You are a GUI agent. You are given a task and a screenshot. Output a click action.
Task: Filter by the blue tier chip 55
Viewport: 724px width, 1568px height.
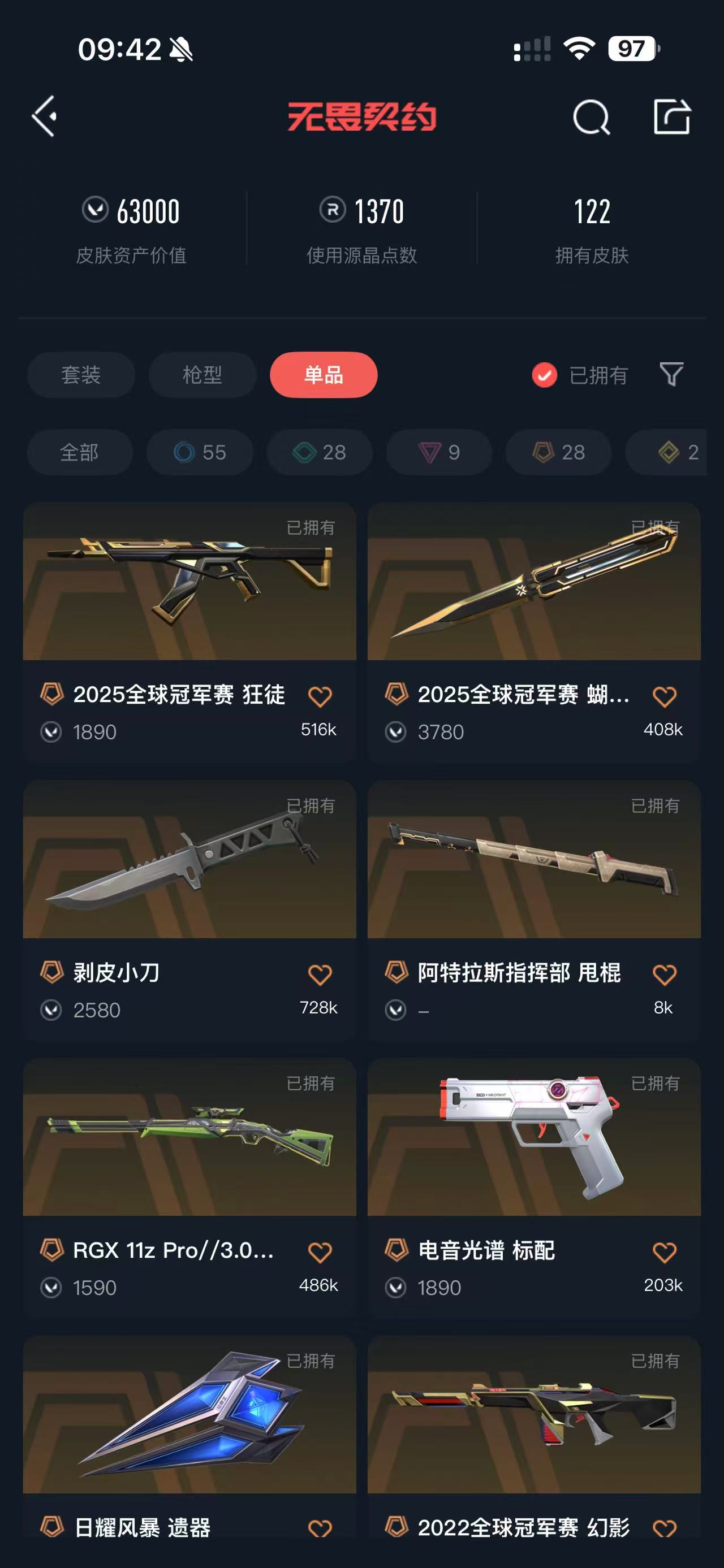click(x=200, y=452)
